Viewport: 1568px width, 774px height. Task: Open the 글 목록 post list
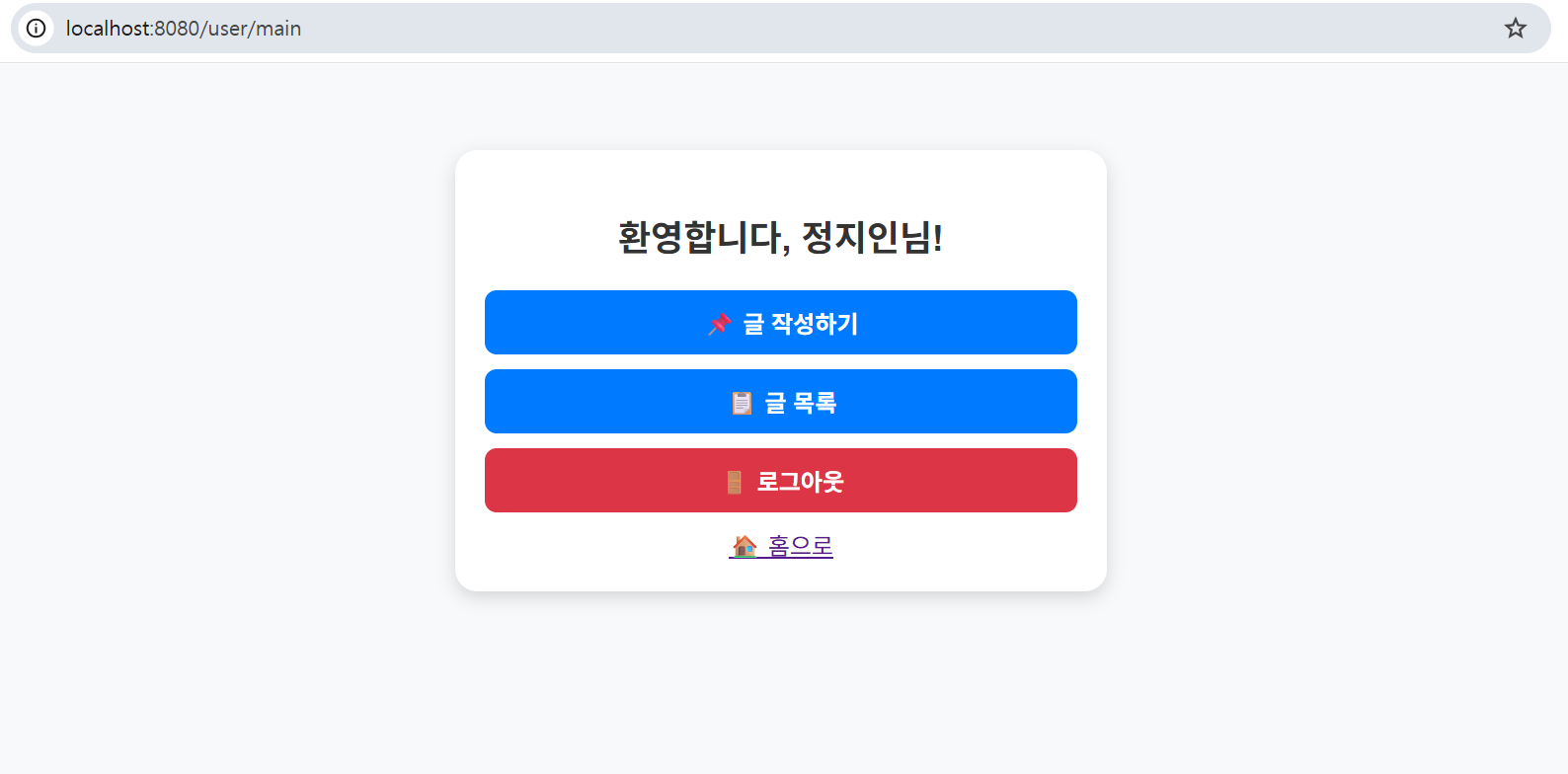pos(780,402)
